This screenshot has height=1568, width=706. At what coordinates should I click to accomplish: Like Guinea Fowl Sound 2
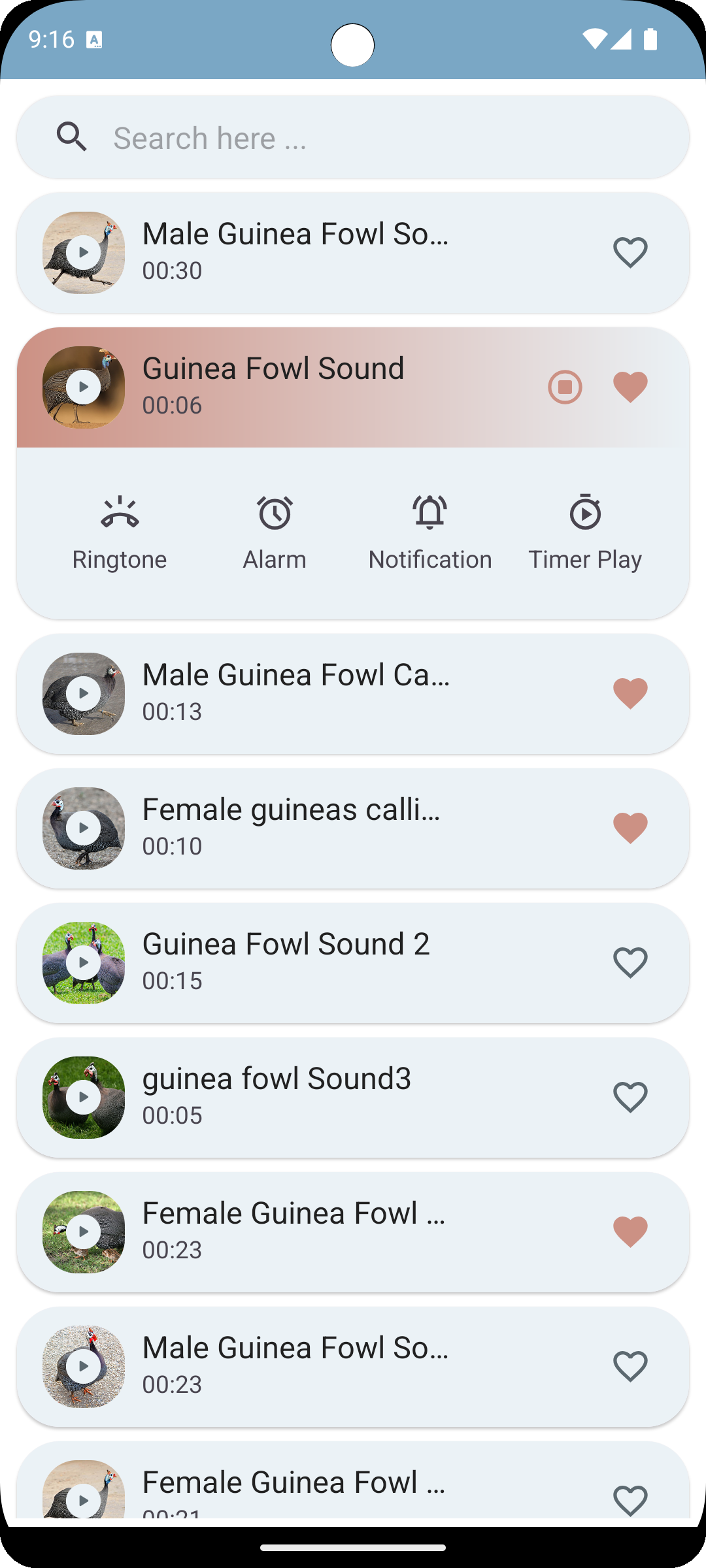click(x=630, y=962)
